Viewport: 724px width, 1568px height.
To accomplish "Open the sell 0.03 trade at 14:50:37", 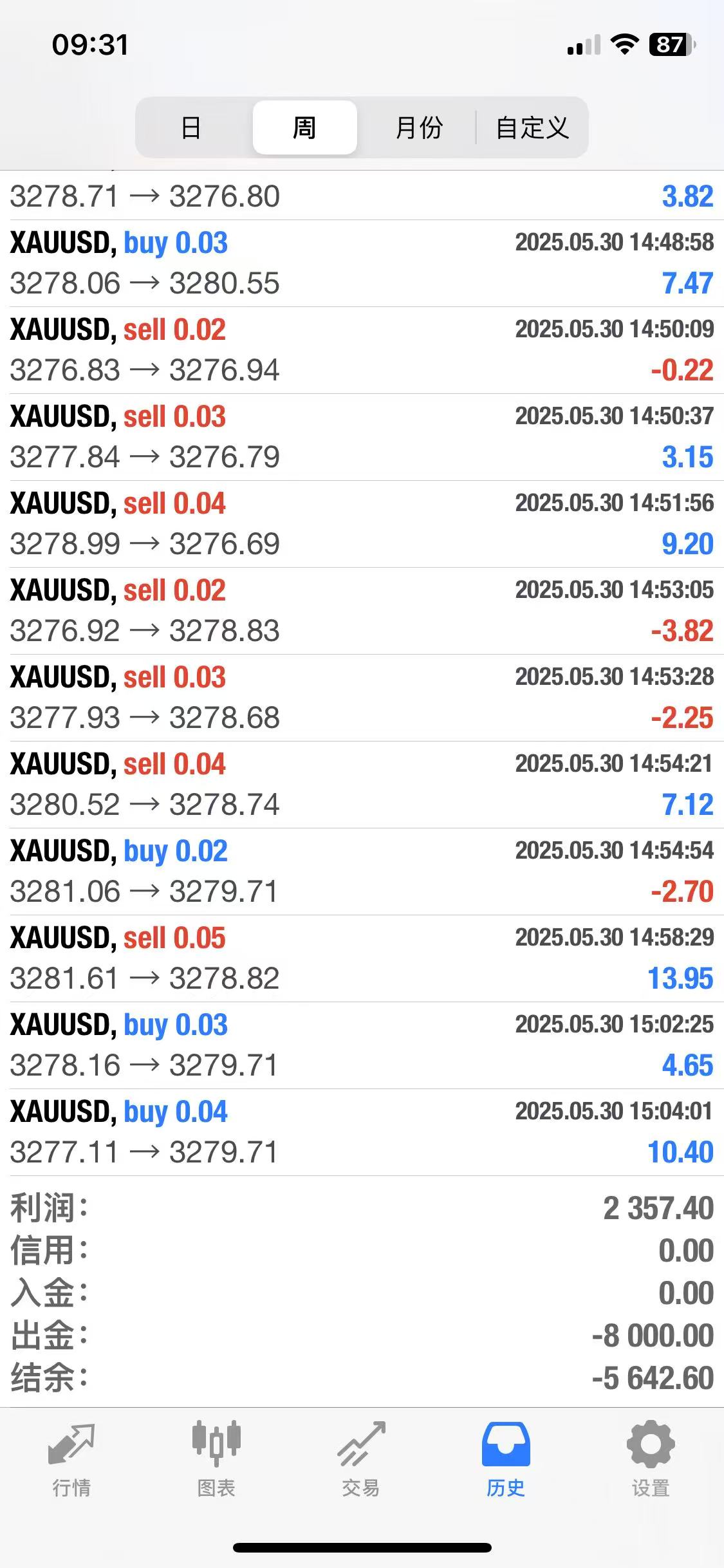I will coord(362,437).
